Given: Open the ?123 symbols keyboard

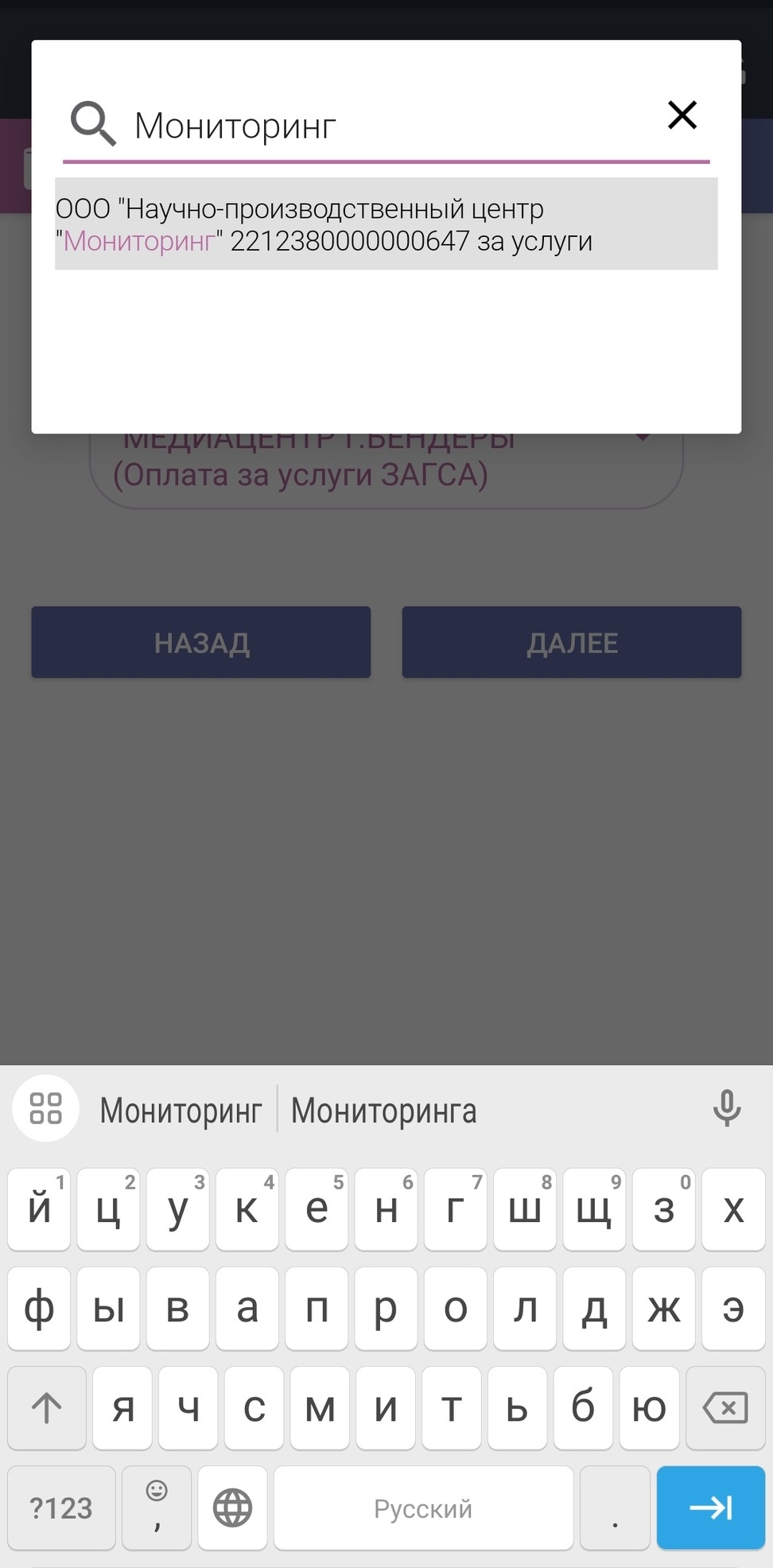Looking at the screenshot, I should tap(61, 1508).
